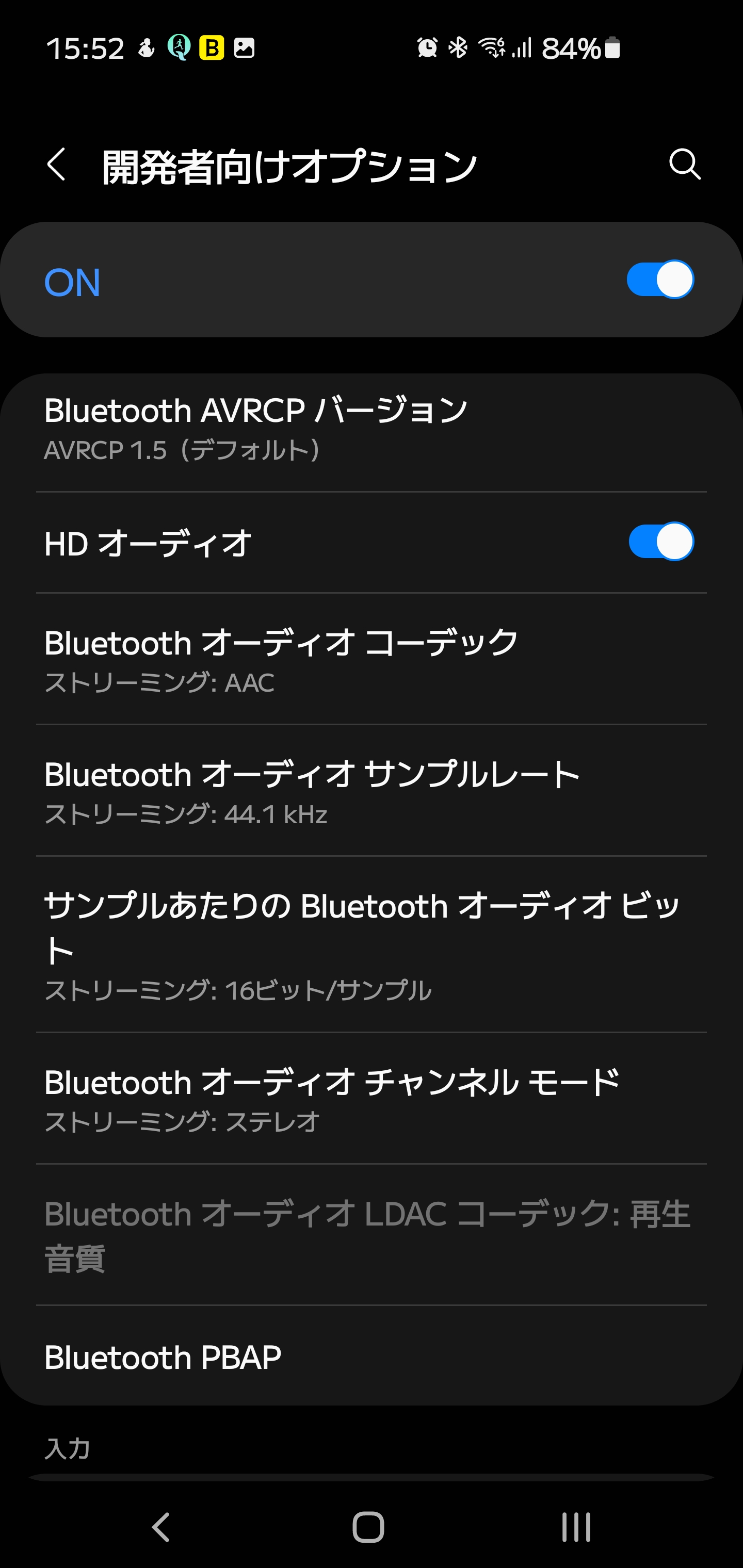Open search in developer options

click(x=685, y=165)
